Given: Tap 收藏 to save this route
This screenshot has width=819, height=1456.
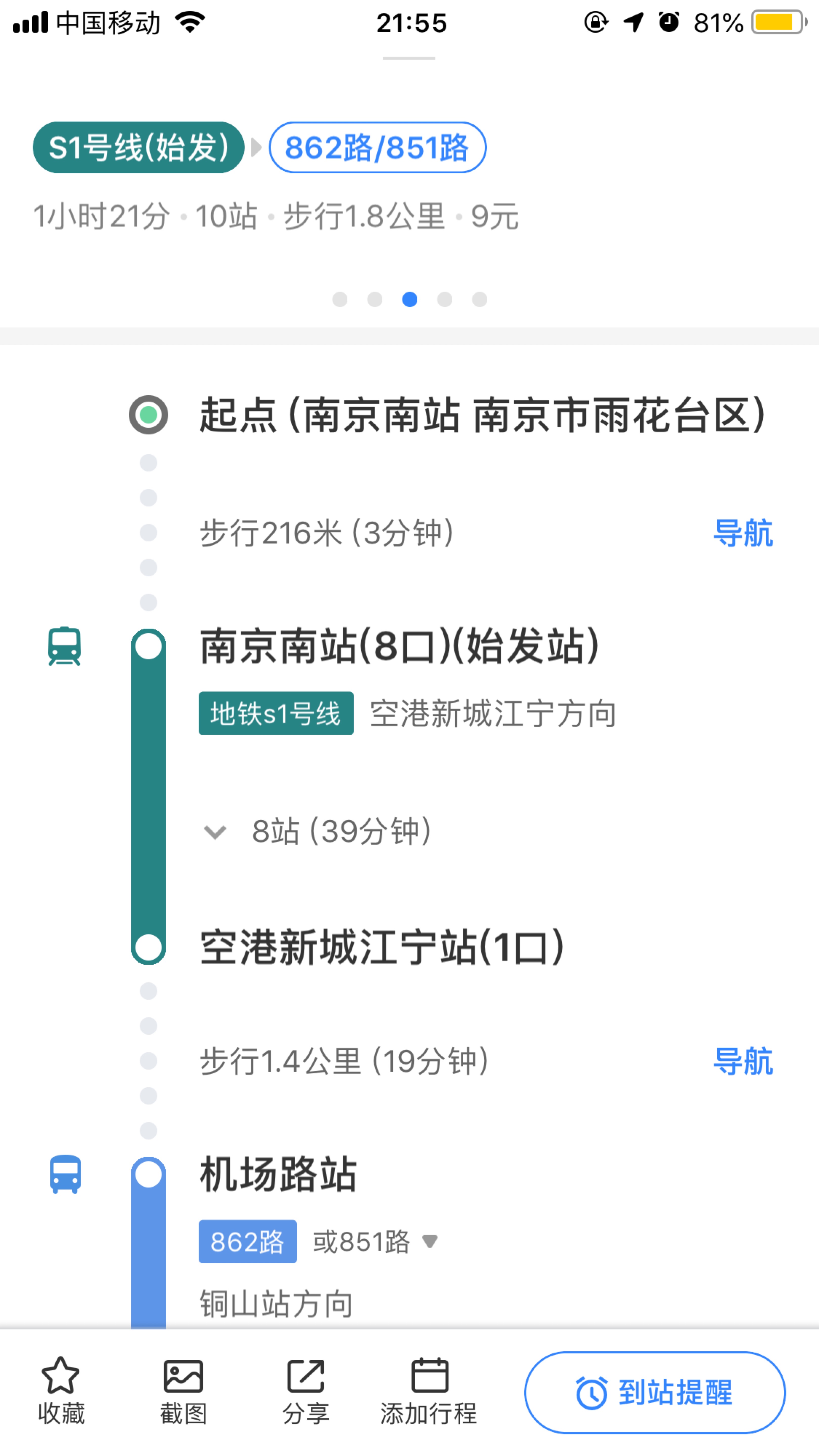Looking at the screenshot, I should pyautogui.click(x=61, y=1391).
